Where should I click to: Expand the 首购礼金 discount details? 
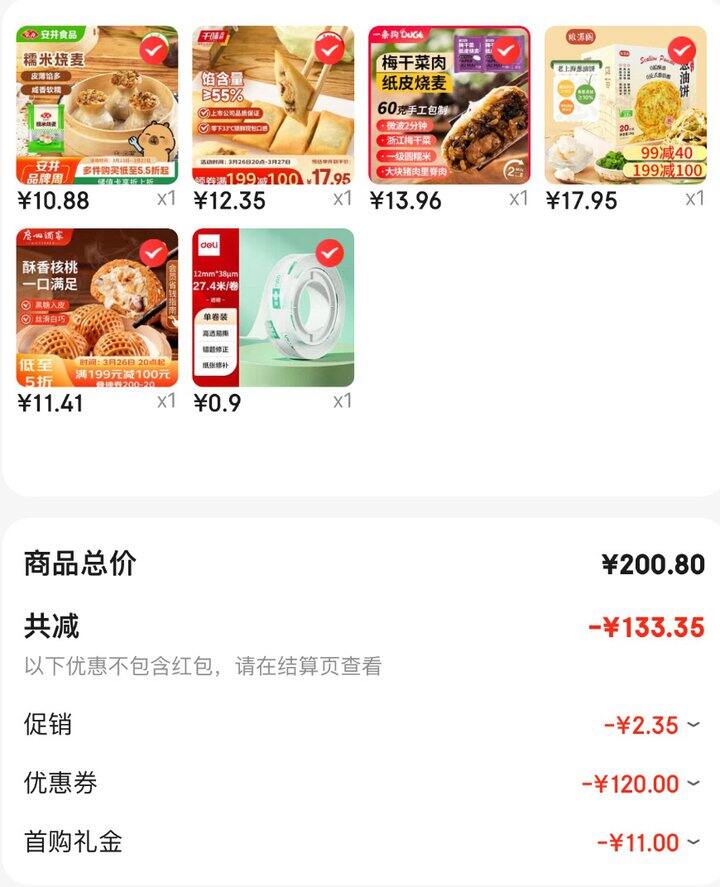[694, 842]
